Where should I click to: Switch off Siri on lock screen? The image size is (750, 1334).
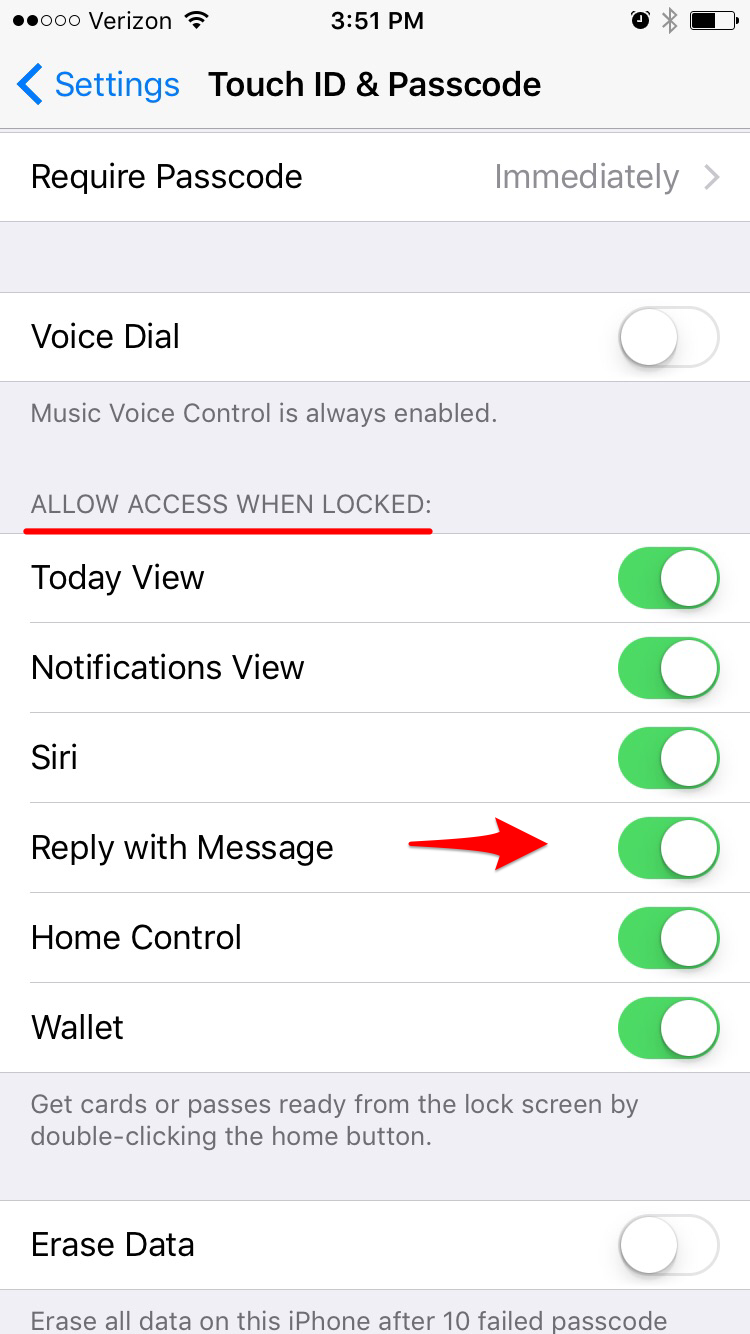669,758
